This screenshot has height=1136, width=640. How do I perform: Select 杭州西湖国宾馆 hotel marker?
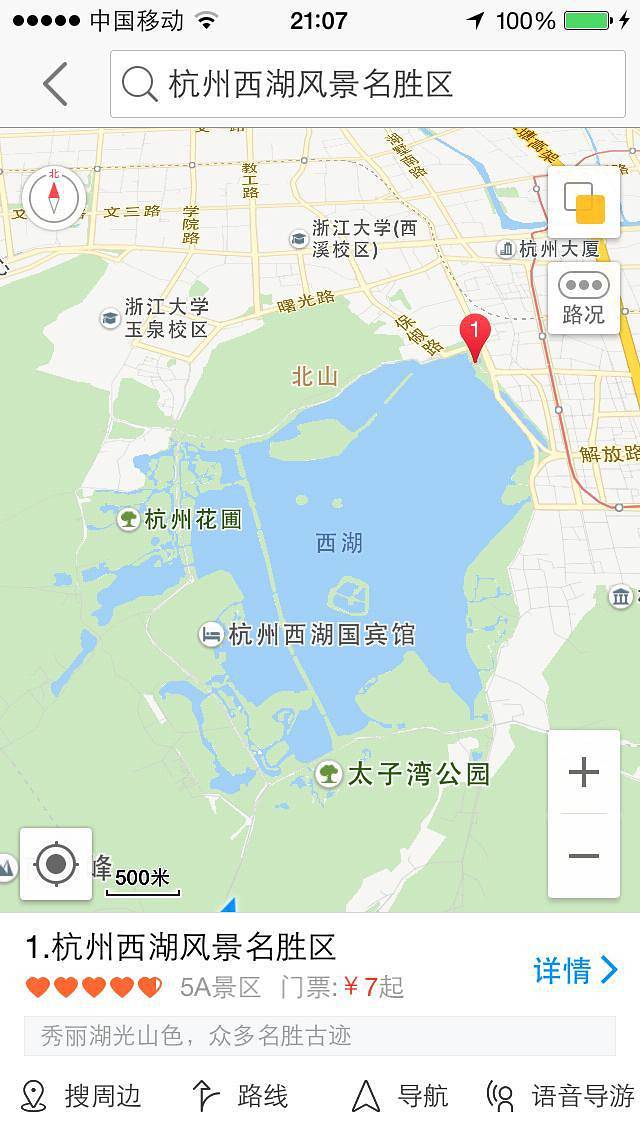pos(308,634)
